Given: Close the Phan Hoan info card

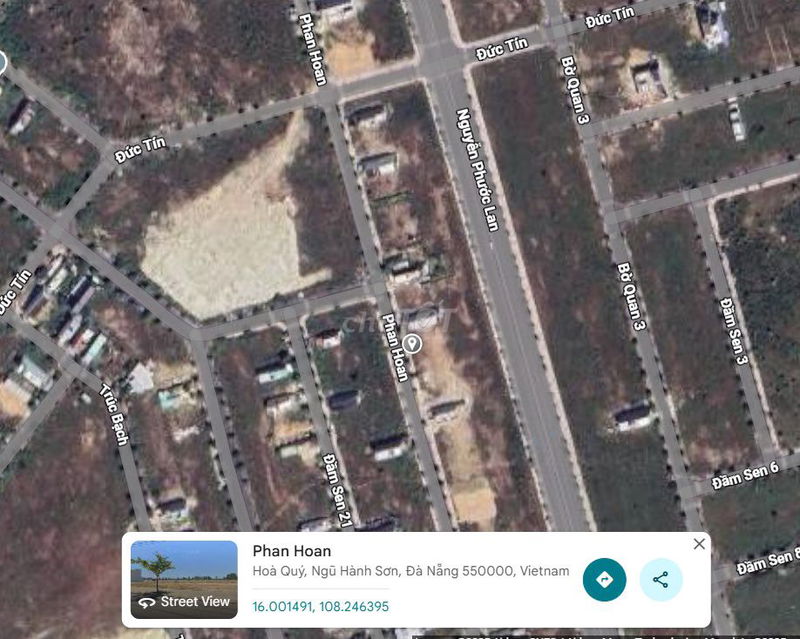Looking at the screenshot, I should point(699,544).
